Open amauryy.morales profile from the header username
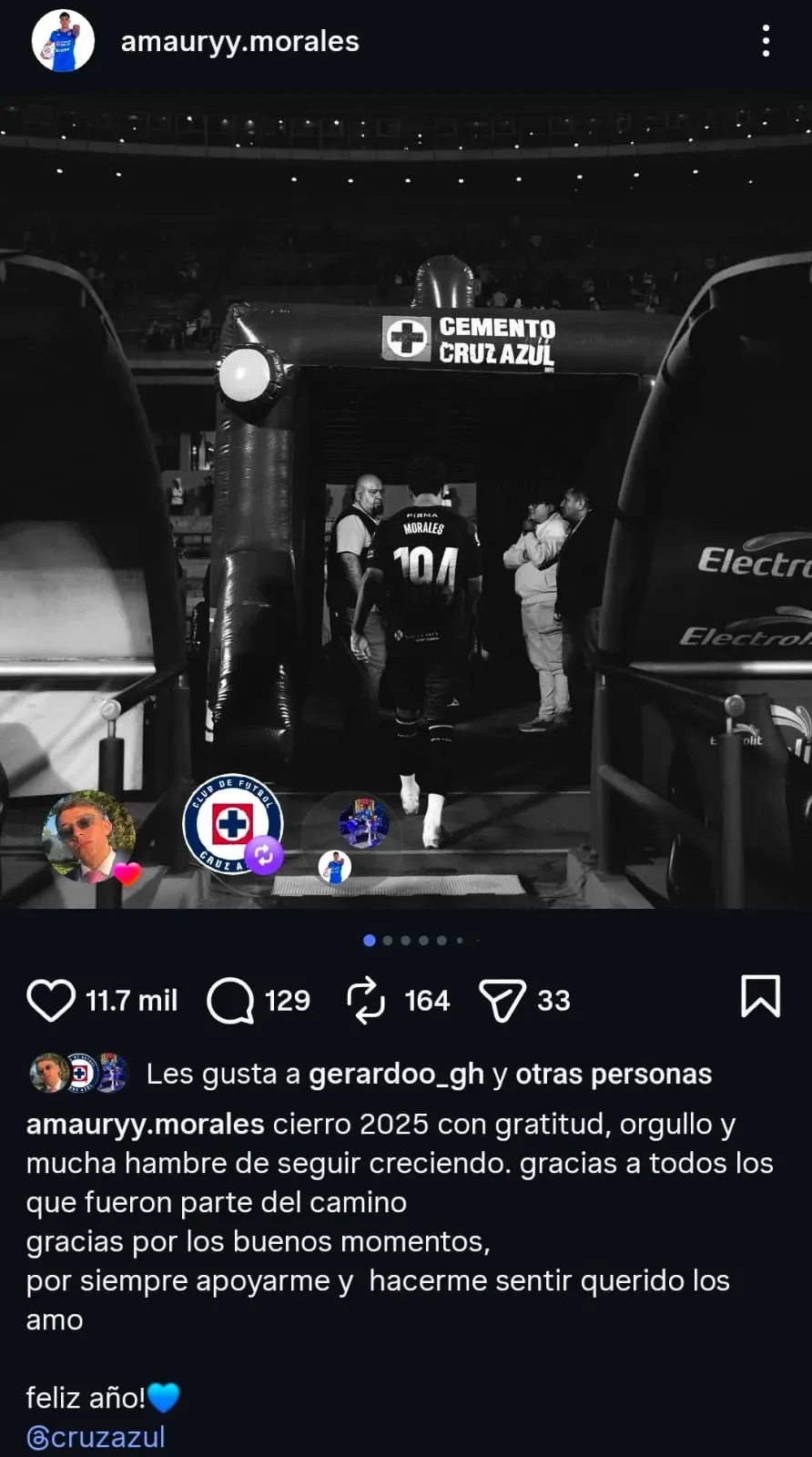Viewport: 812px width, 1457px height. tap(239, 41)
